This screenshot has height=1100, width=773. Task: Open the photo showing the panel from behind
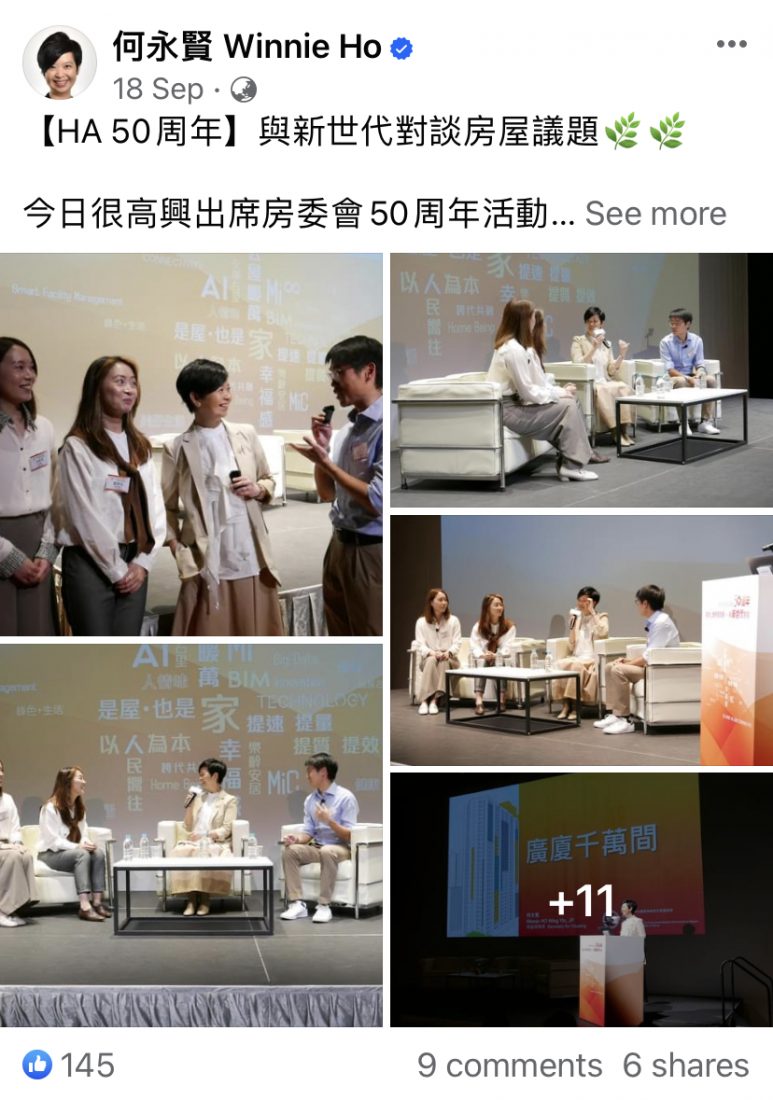pyautogui.click(x=581, y=380)
